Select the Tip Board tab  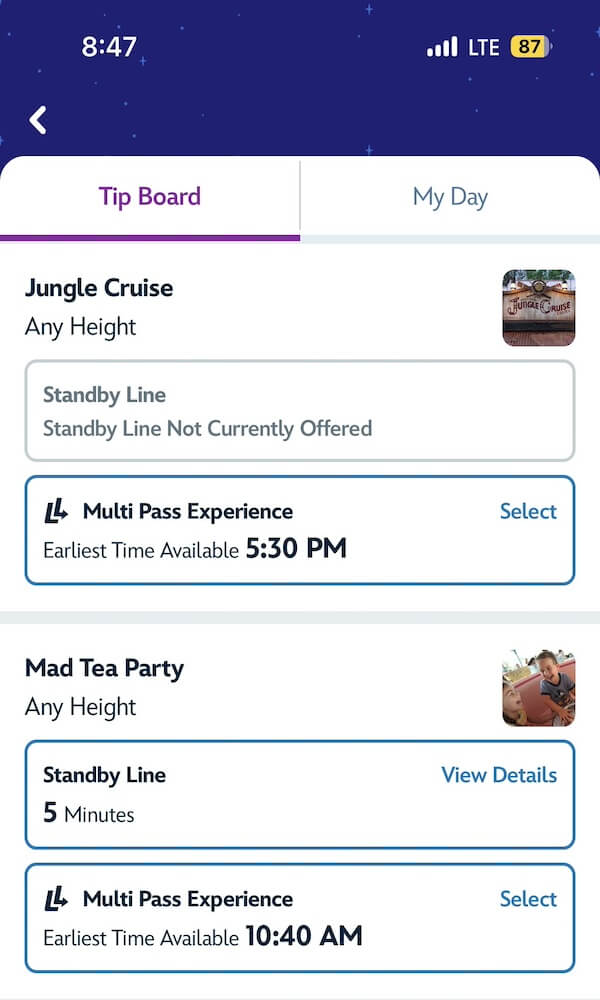click(x=150, y=197)
